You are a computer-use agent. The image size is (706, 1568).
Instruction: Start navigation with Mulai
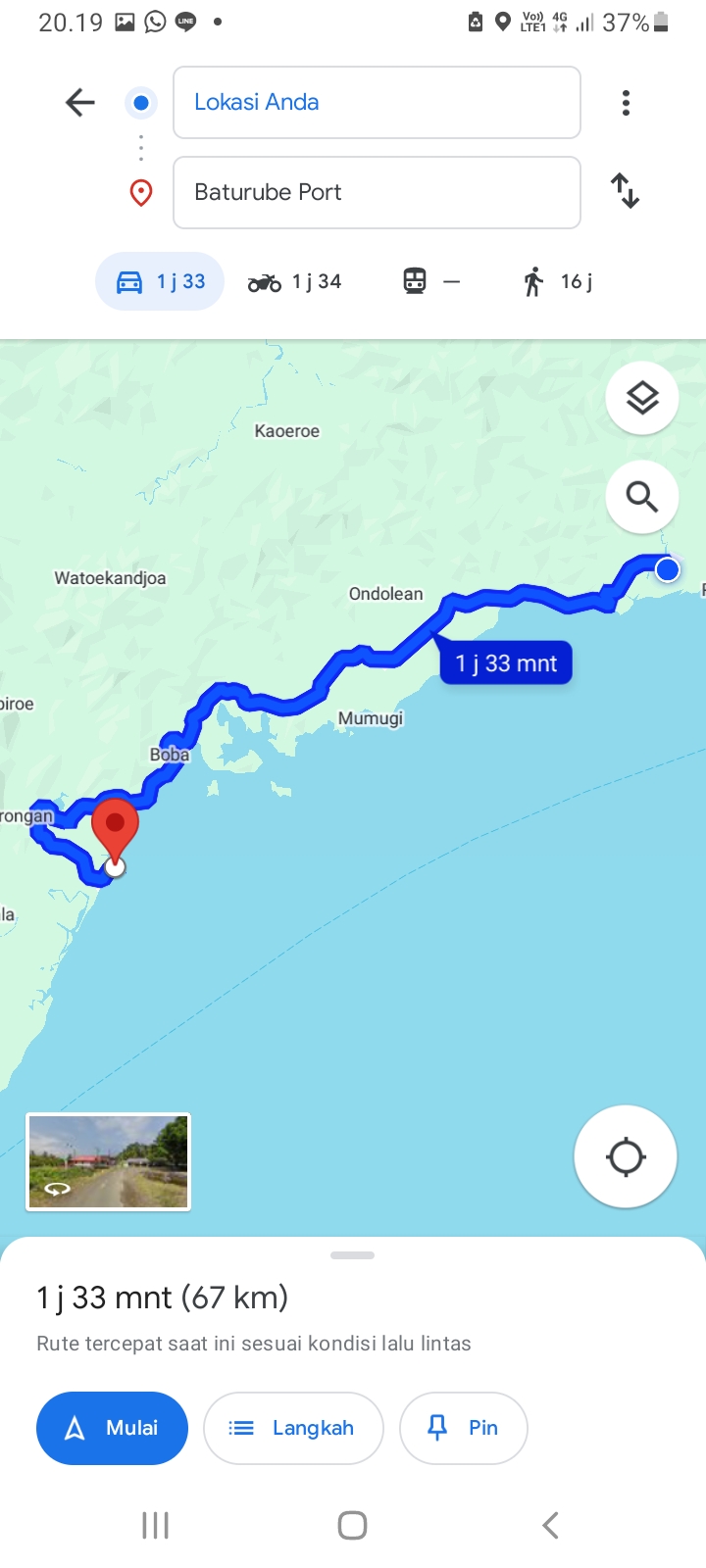[x=112, y=1428]
